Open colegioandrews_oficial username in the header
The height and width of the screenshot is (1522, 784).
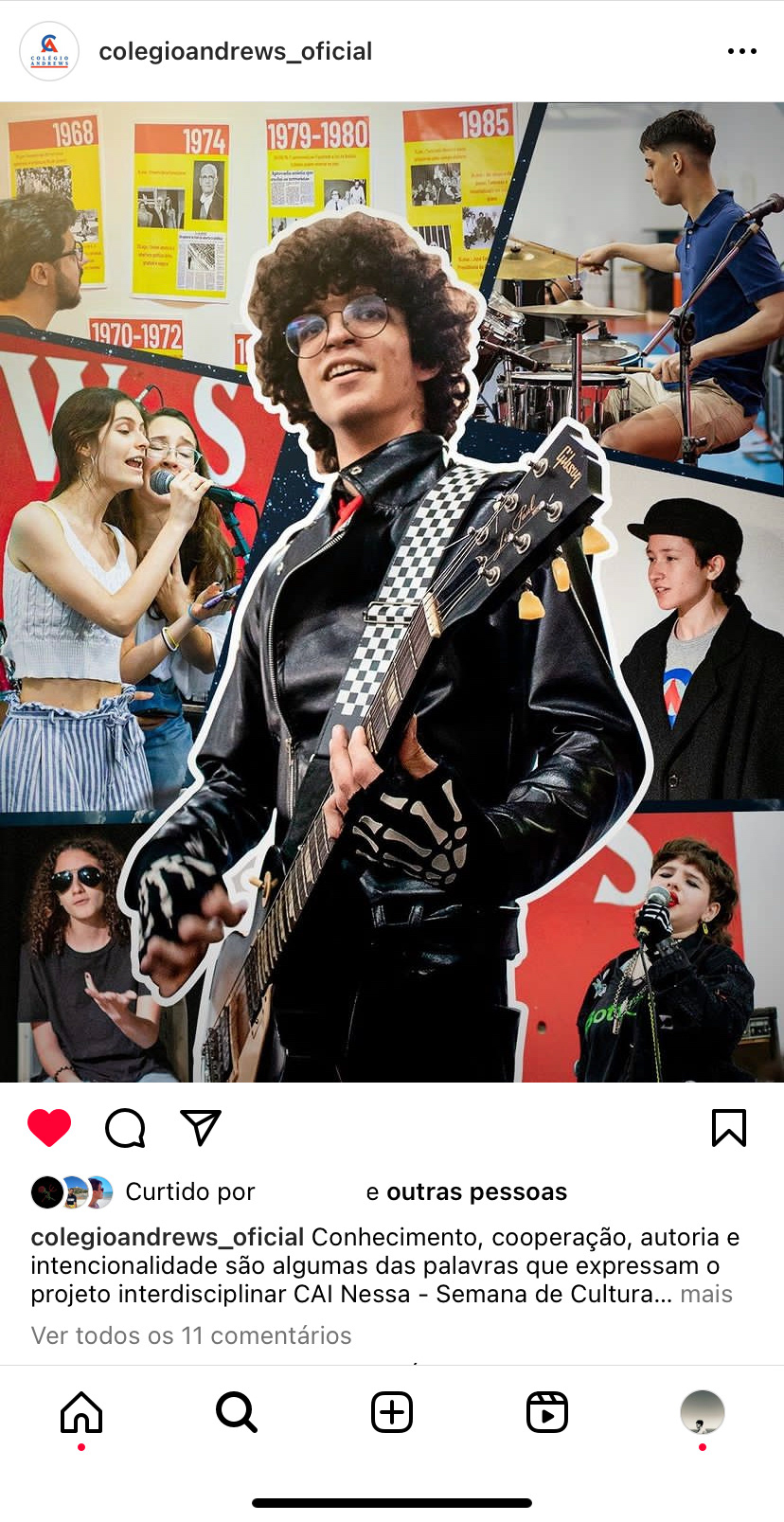point(235,51)
